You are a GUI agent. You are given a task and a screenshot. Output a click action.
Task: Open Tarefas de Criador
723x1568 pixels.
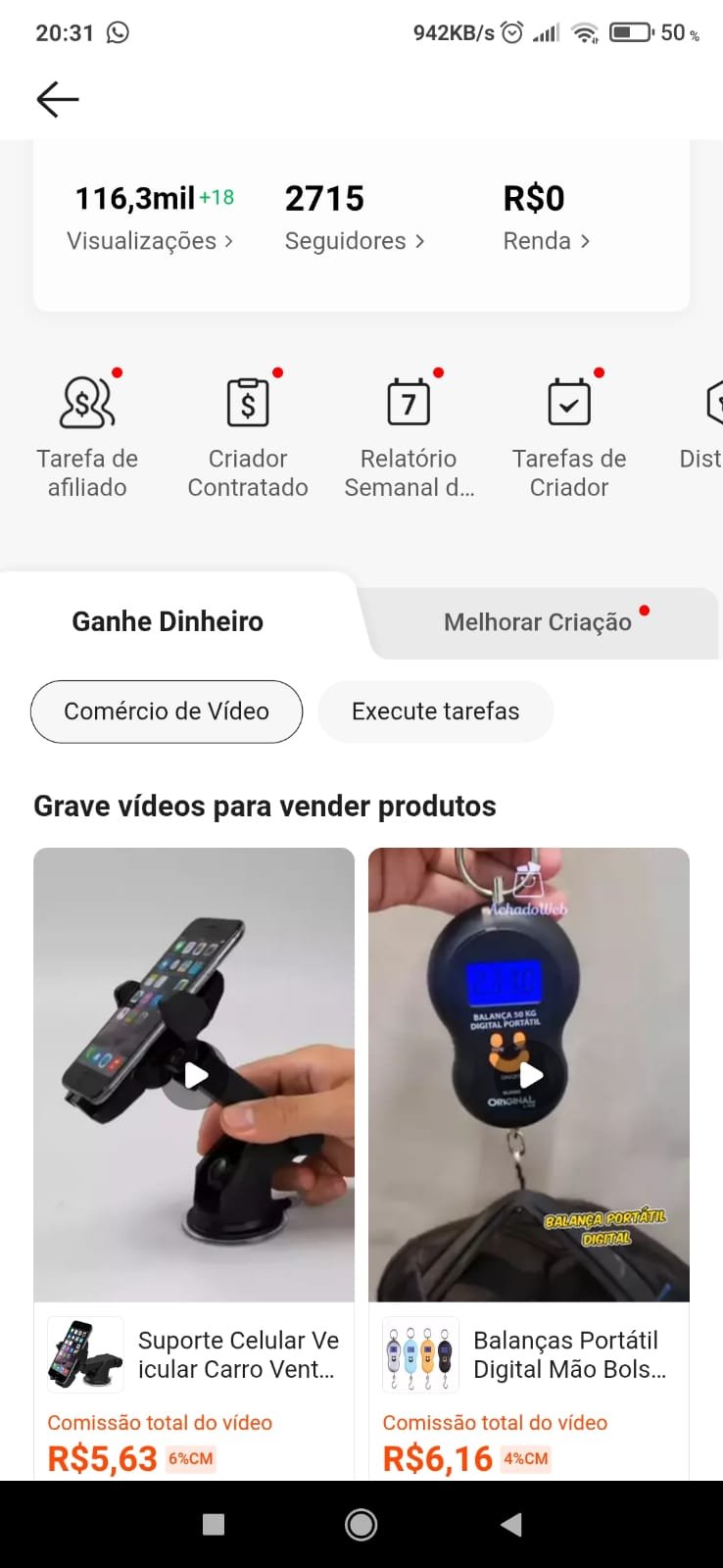pos(569,431)
